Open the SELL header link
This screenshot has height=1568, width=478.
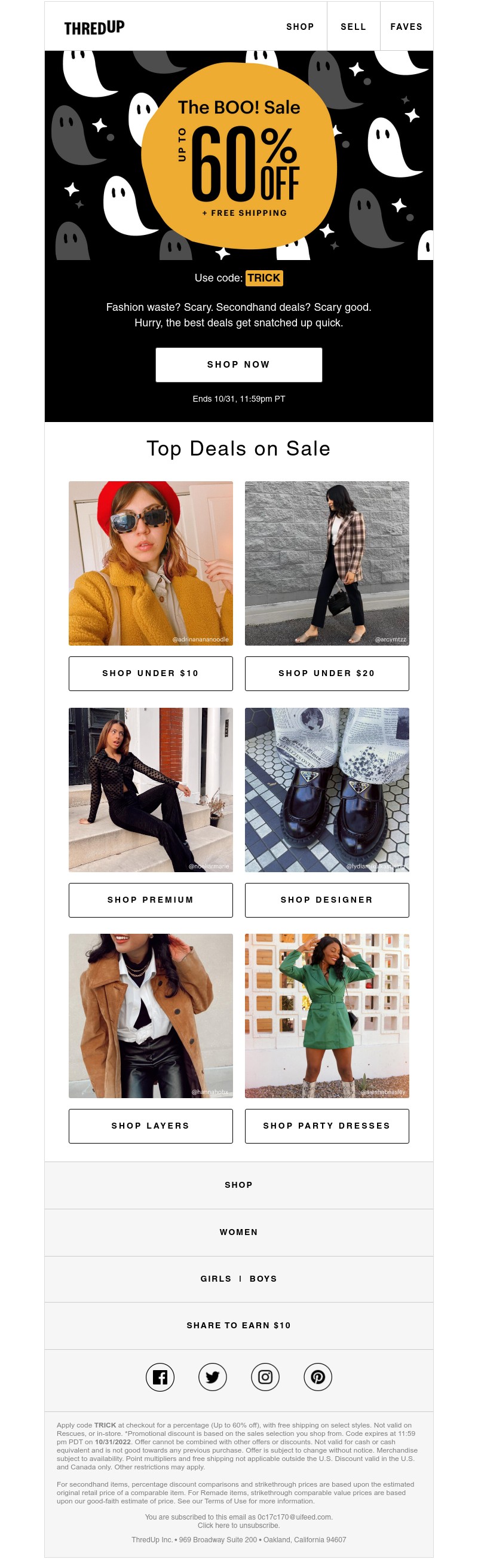click(353, 27)
